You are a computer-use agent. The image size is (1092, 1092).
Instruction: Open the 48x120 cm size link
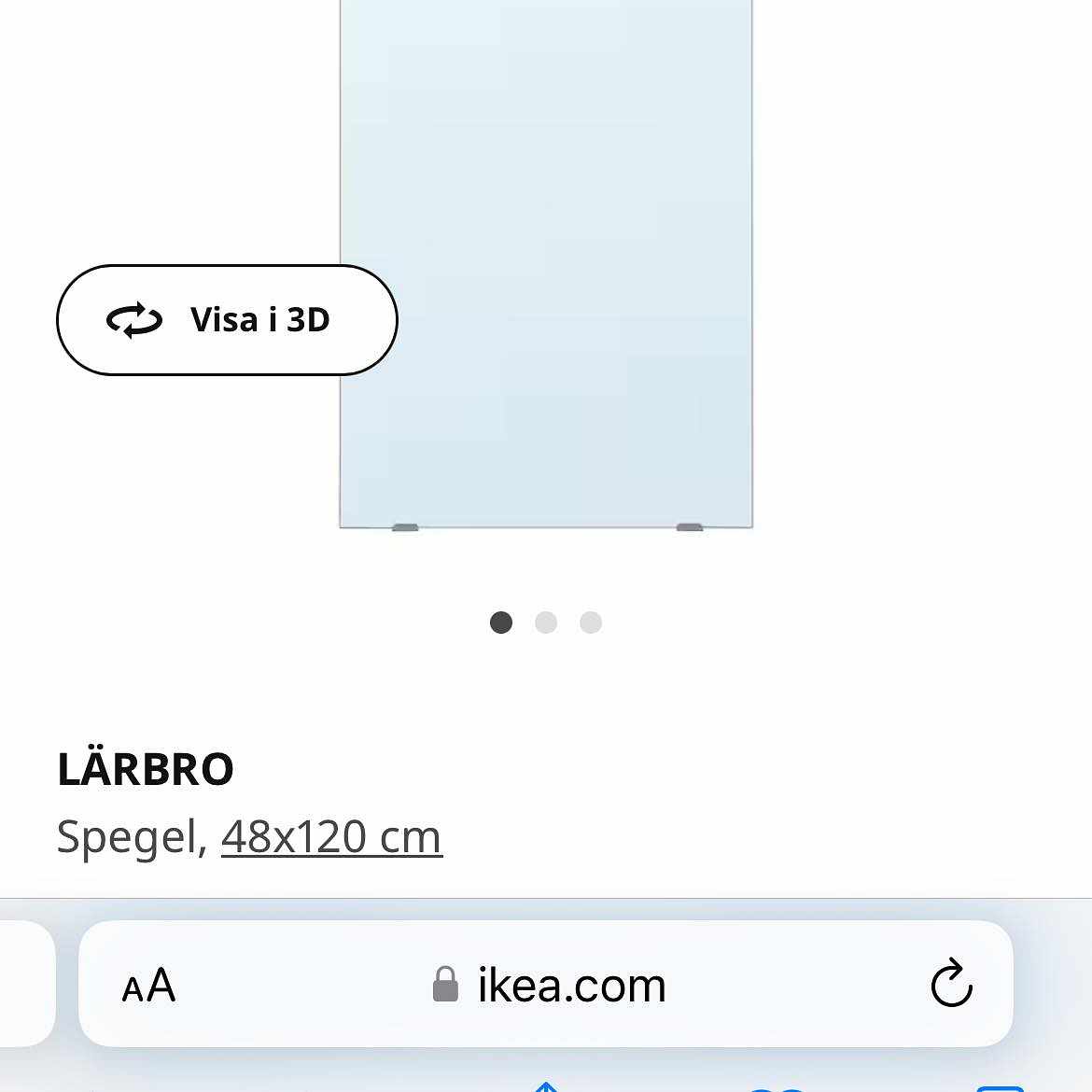[331, 836]
